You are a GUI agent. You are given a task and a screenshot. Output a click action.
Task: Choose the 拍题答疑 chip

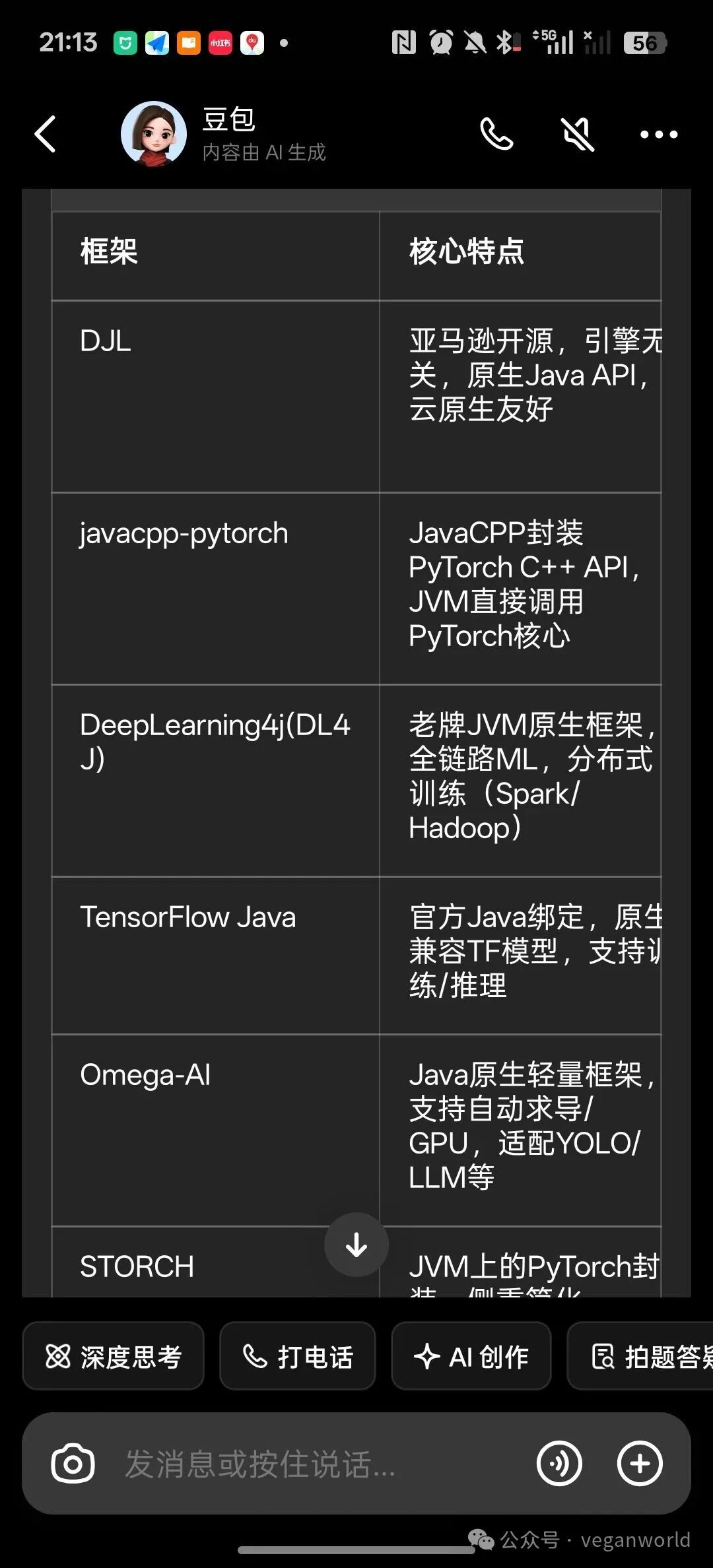(640, 1357)
